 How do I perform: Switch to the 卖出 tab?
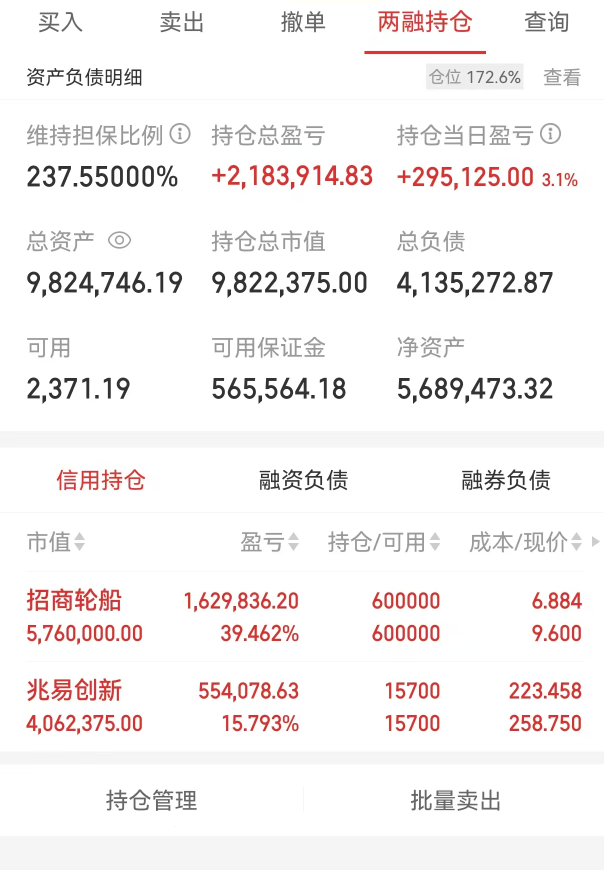point(182,23)
